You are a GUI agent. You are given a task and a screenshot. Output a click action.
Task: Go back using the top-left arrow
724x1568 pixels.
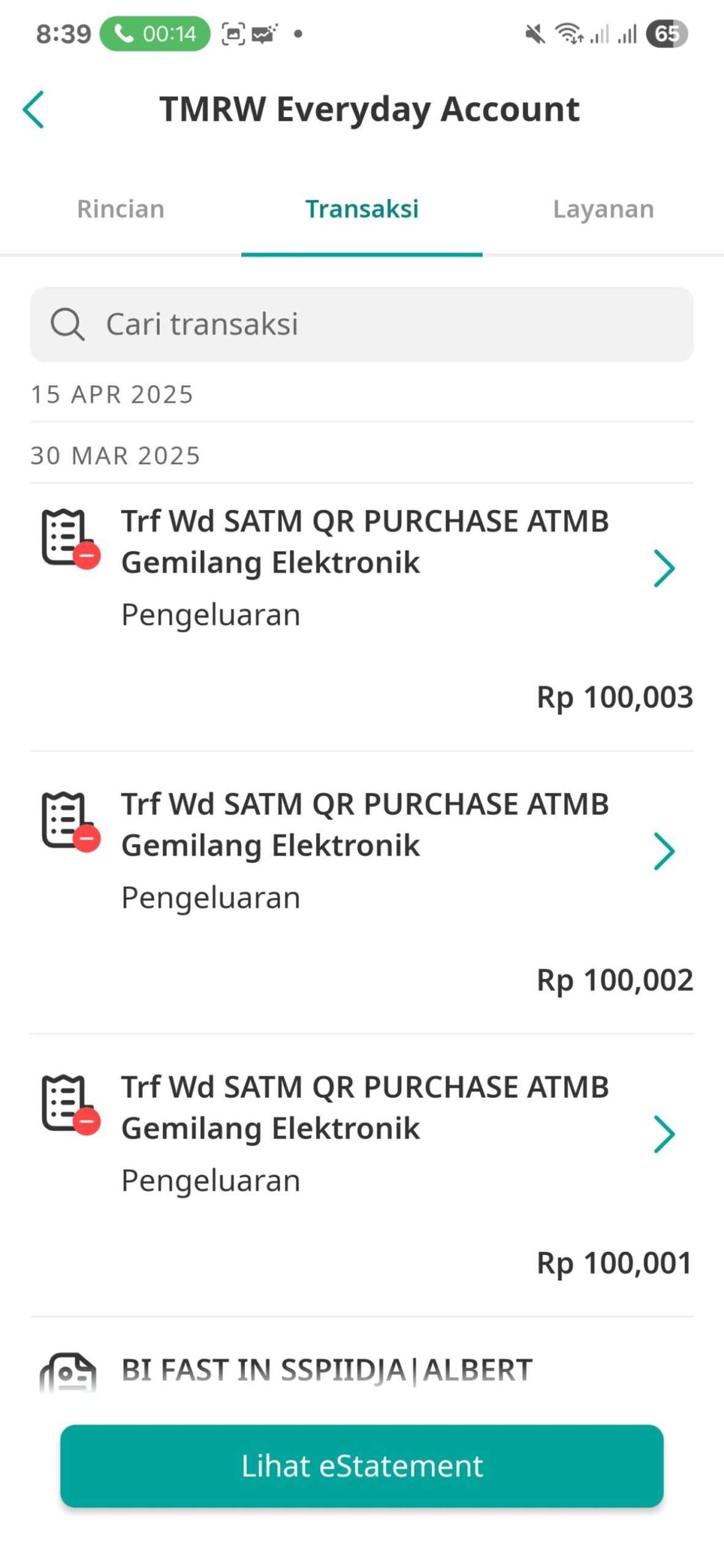point(34,110)
